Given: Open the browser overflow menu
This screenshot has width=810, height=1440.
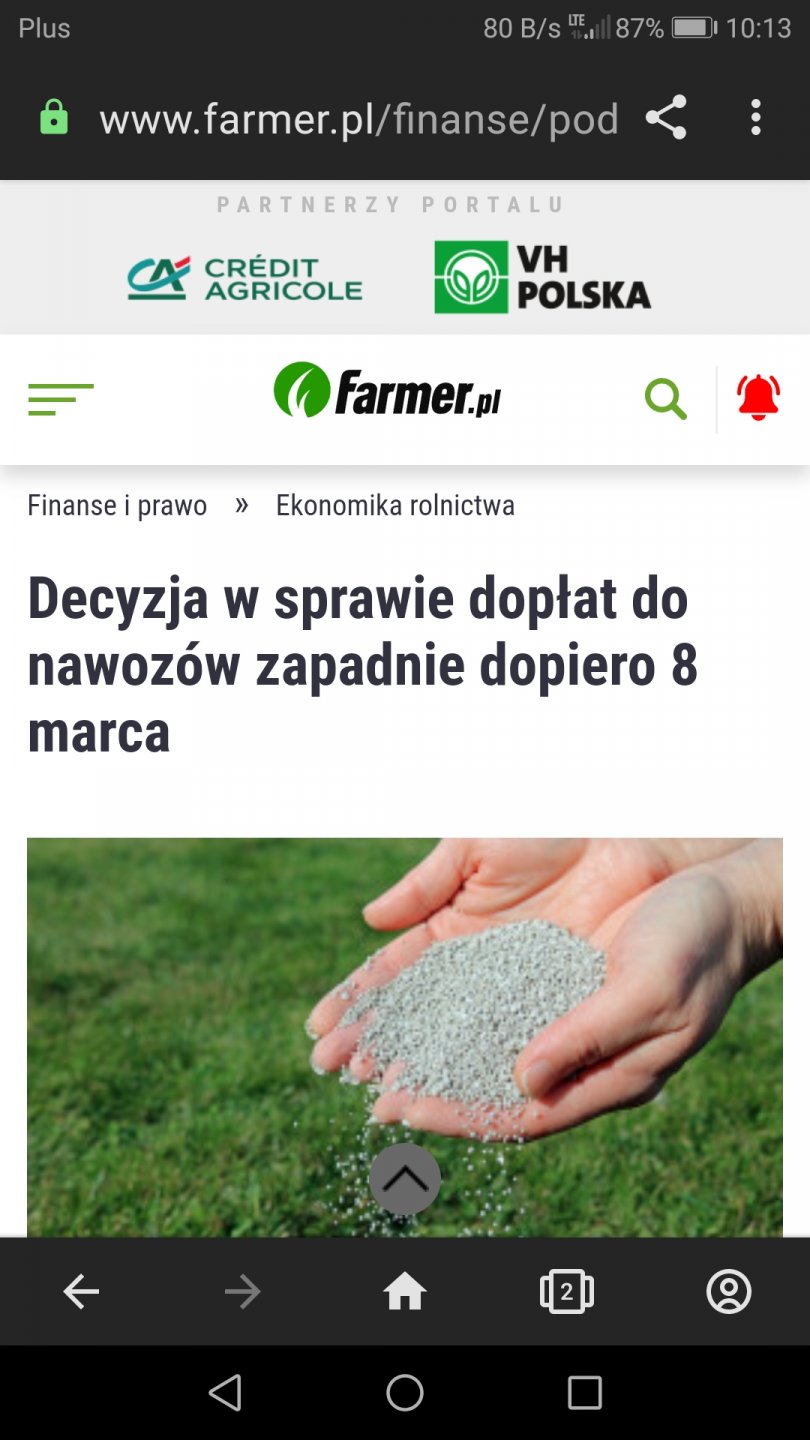Looking at the screenshot, I should click(756, 118).
